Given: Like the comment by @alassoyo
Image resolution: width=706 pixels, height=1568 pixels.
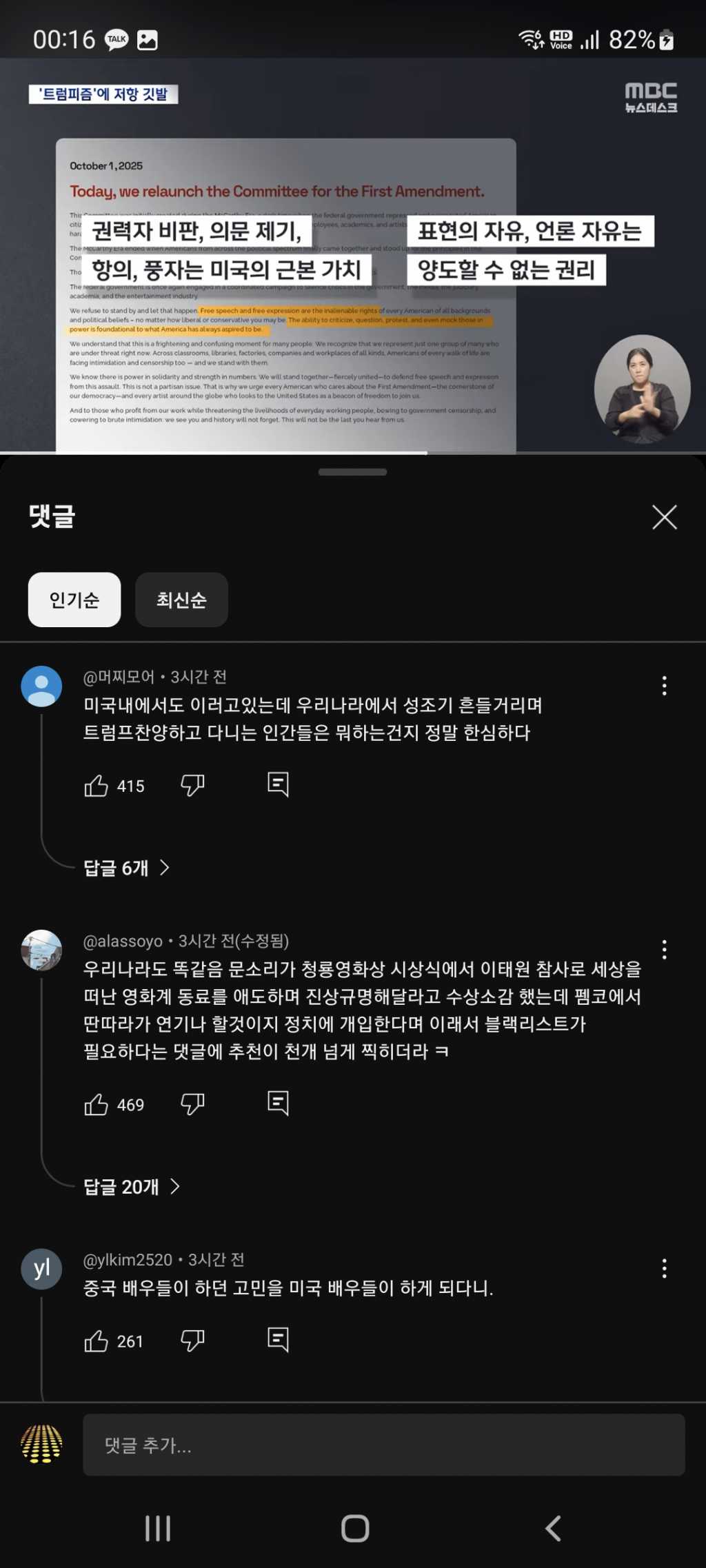Looking at the screenshot, I should (97, 1105).
